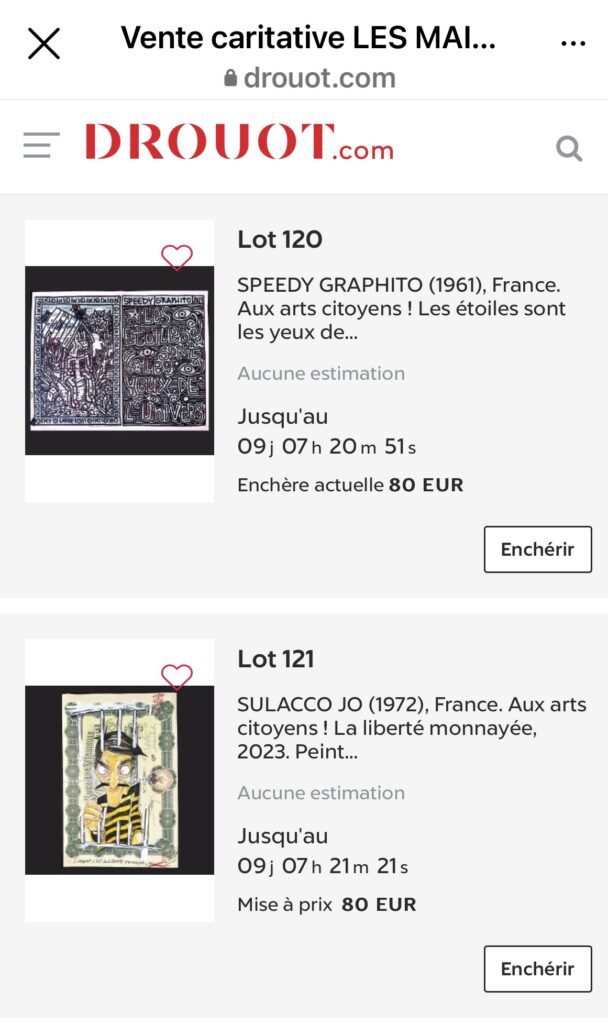The image size is (608, 1024).
Task: Favorite Lot 121 with the heart
Action: point(177,677)
